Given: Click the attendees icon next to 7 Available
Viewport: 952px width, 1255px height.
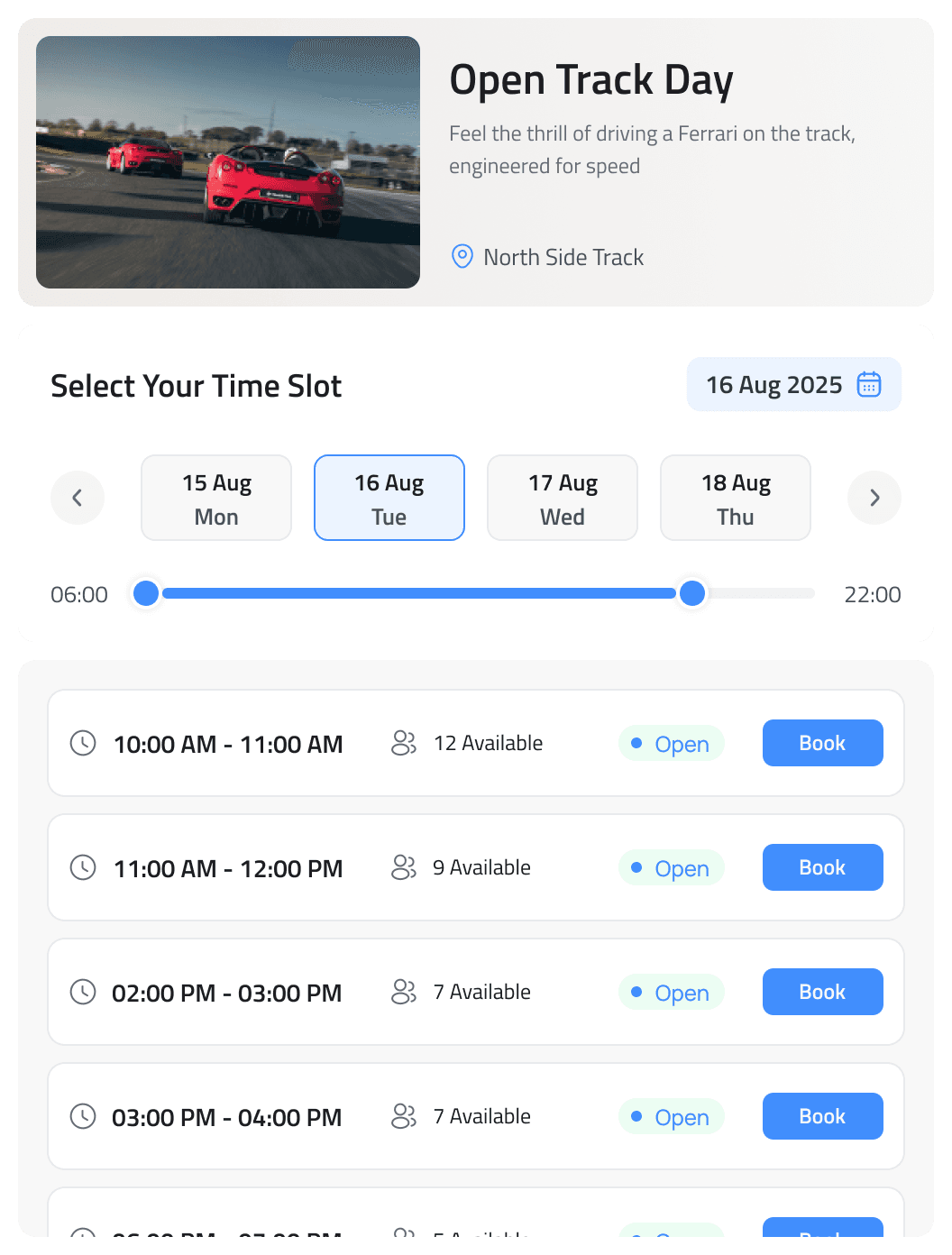Looking at the screenshot, I should 403,992.
